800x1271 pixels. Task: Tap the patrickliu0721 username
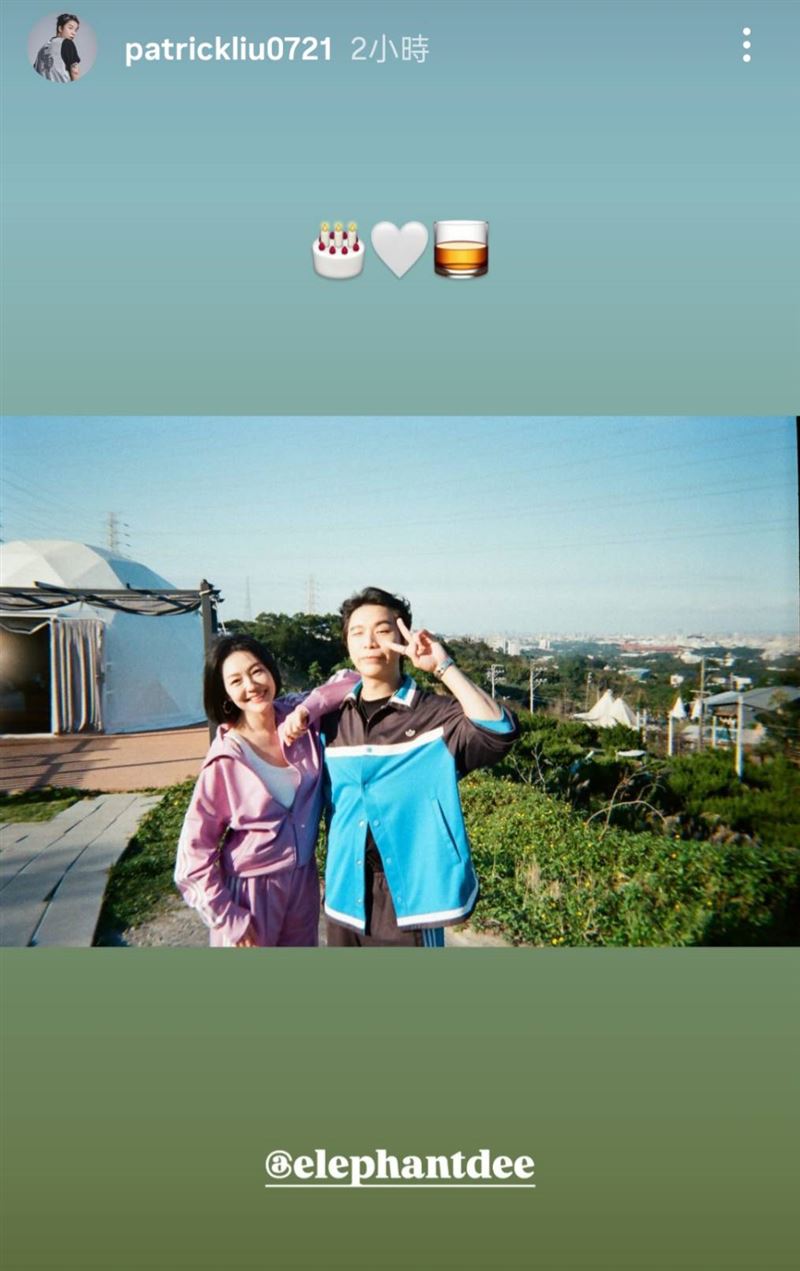tap(227, 49)
